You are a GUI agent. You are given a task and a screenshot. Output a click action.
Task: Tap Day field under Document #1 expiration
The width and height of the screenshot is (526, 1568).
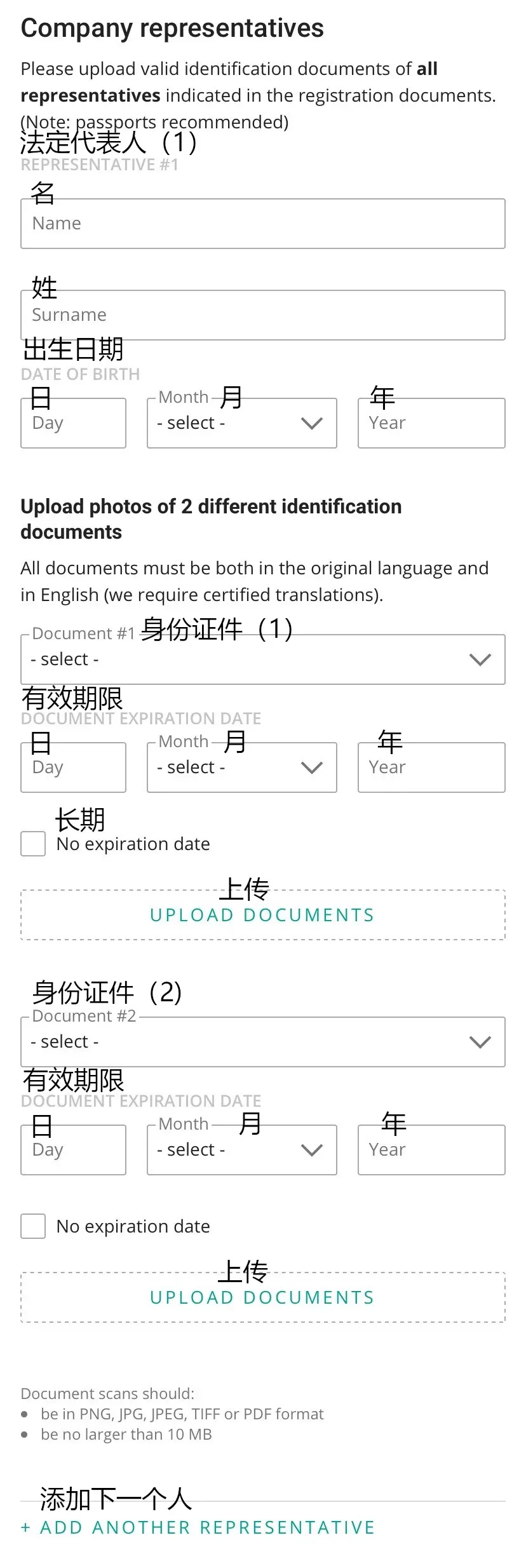(73, 767)
